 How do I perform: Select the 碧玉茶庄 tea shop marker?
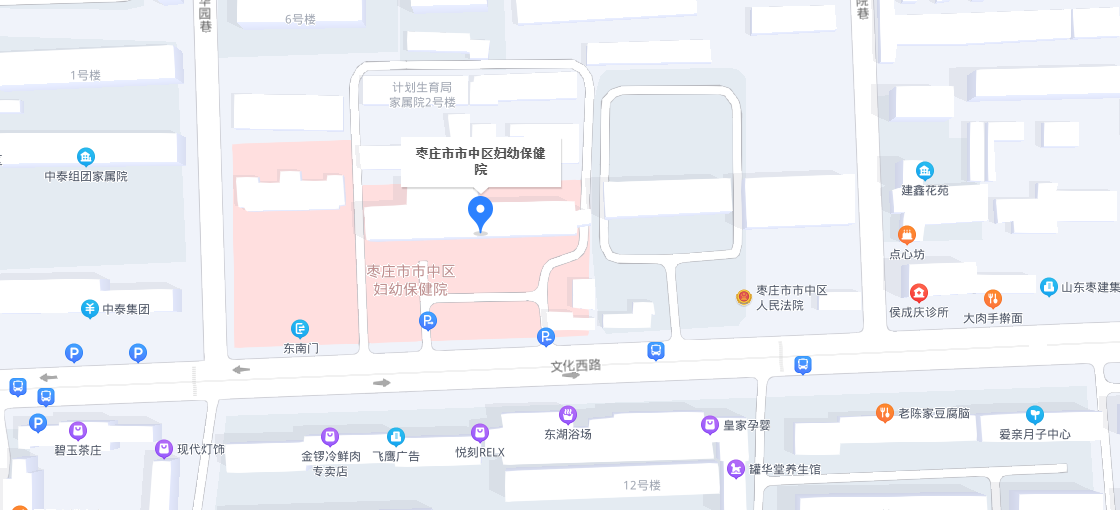(78, 430)
